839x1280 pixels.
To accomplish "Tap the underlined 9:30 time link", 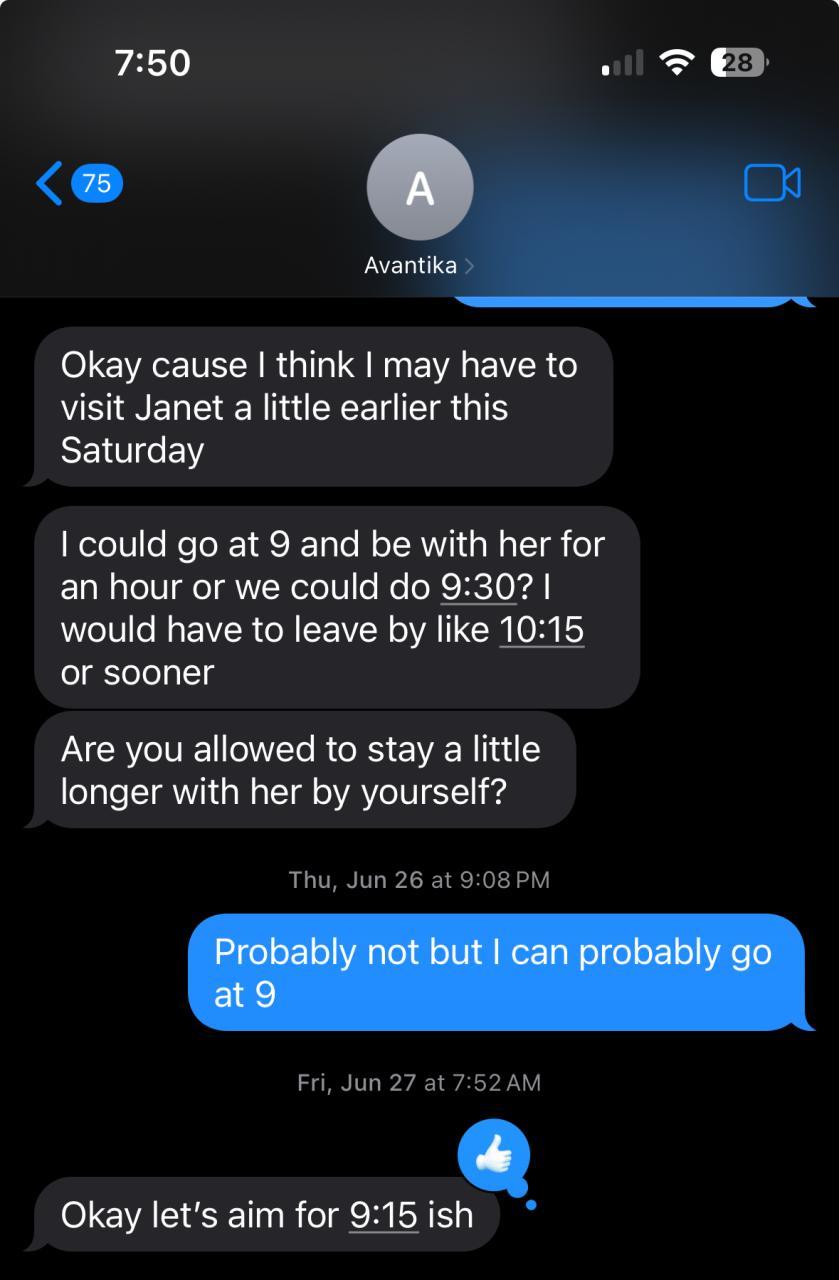I will tap(478, 587).
